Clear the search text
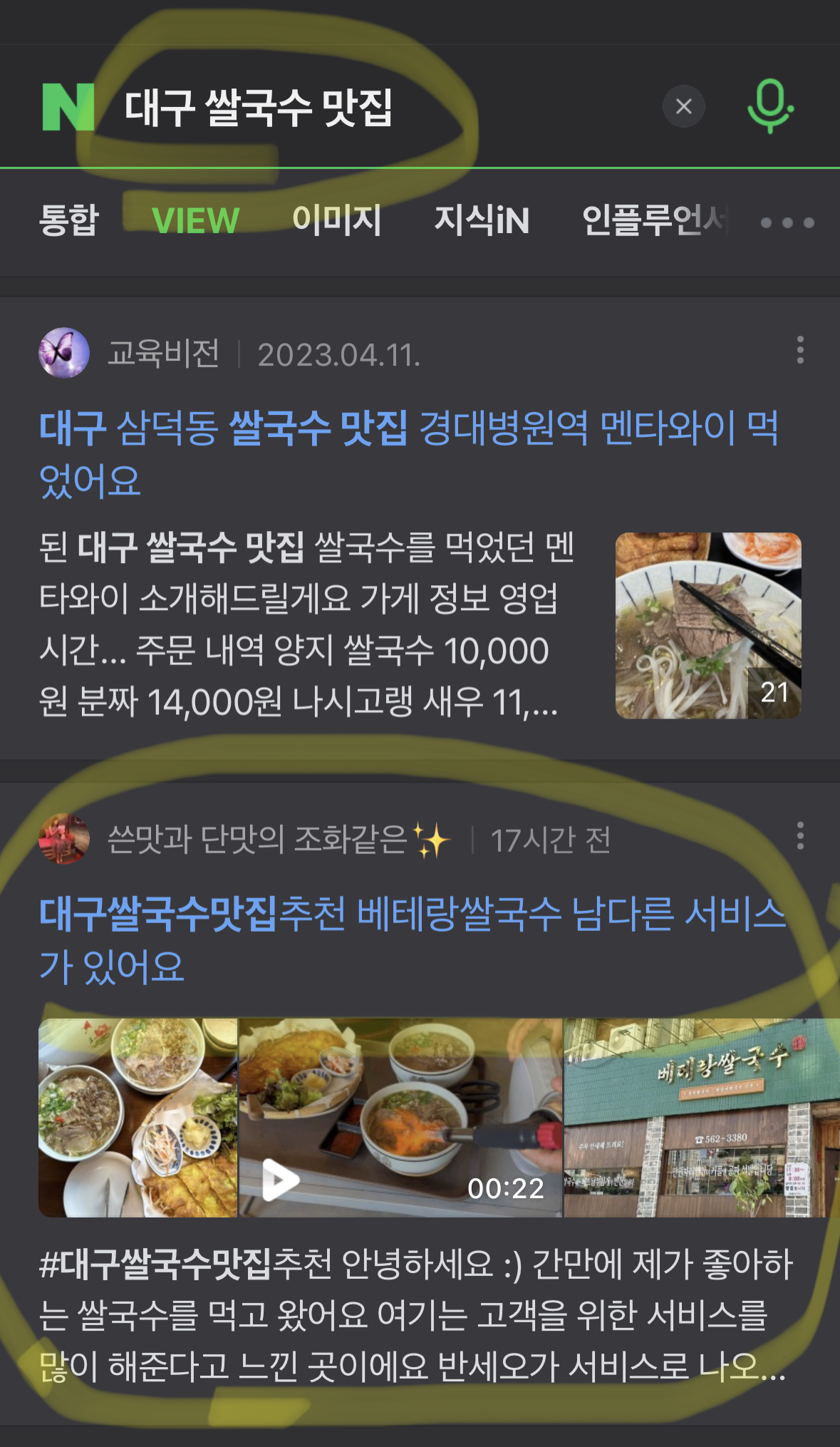 pos(683,107)
